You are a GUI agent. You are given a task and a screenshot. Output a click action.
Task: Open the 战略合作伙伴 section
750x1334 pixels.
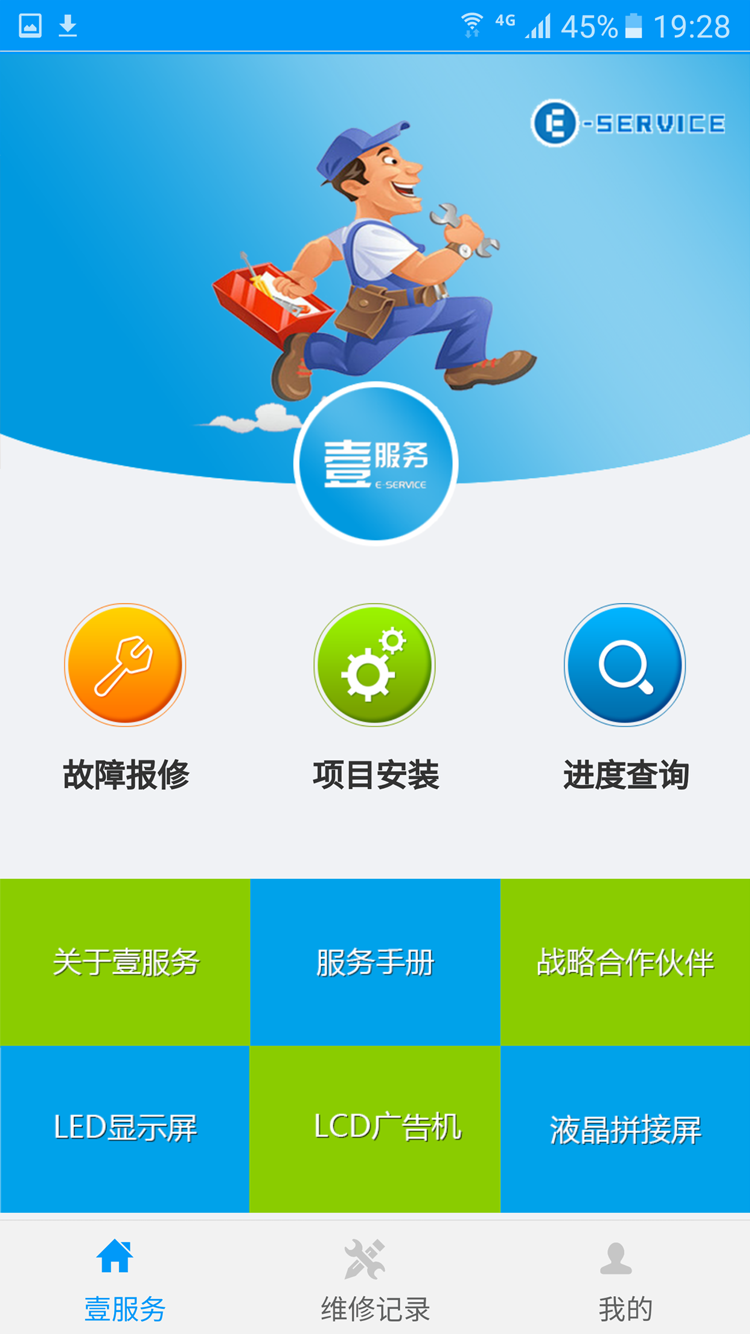(x=625, y=960)
